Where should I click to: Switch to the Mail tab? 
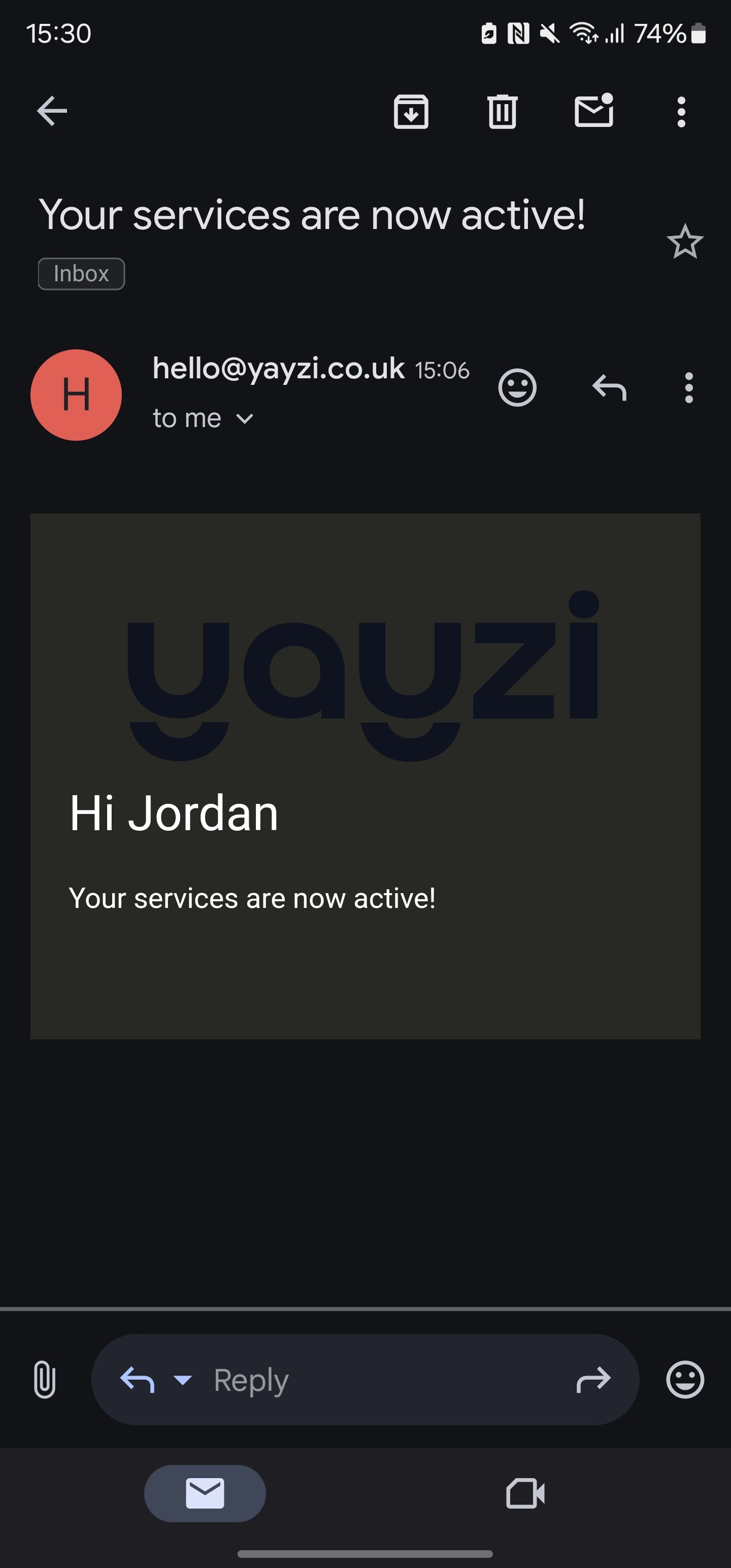[x=205, y=1494]
